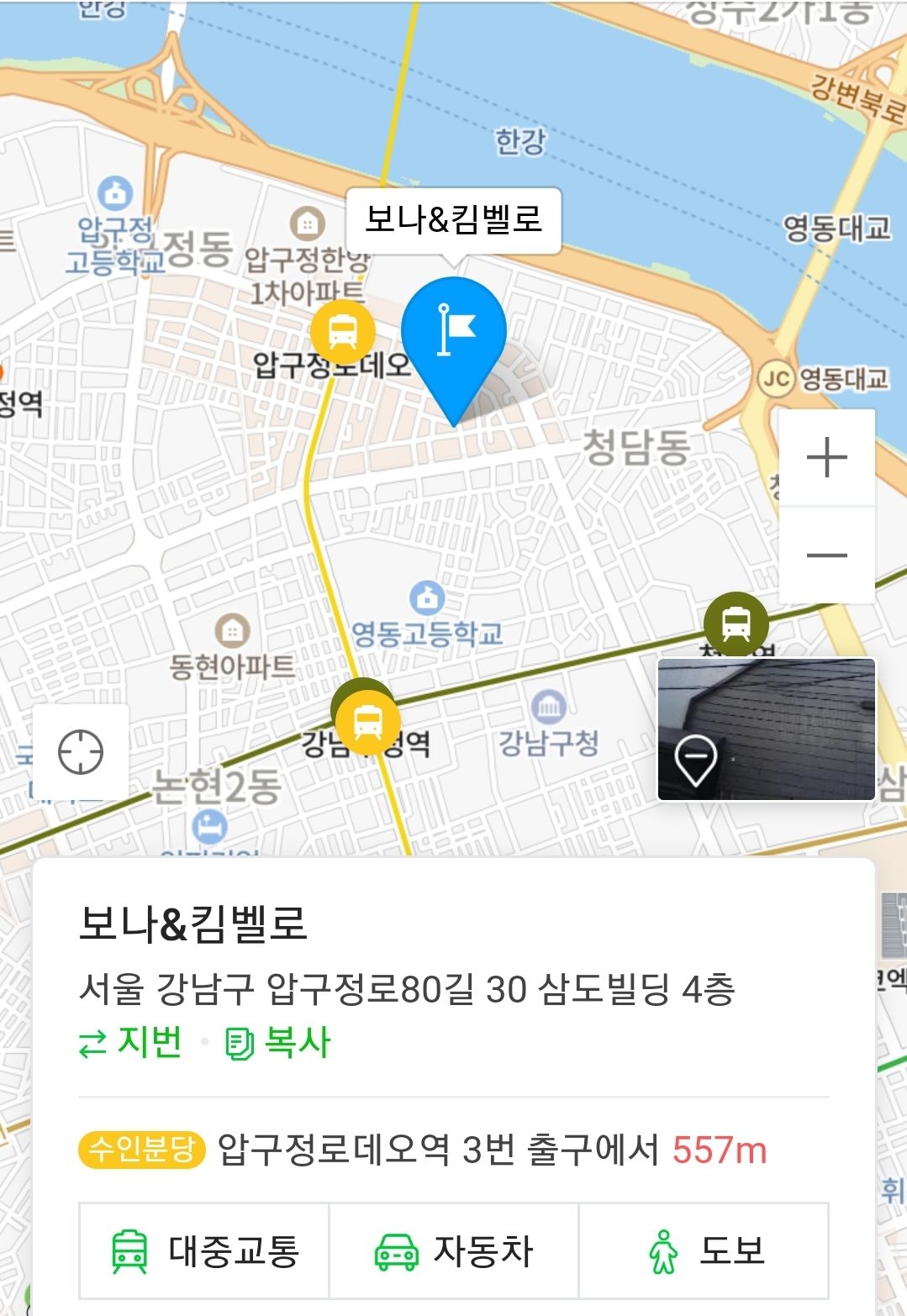Screen dimensions: 907x1316
Task: Get 자동차 driving directions
Action: point(454,1250)
